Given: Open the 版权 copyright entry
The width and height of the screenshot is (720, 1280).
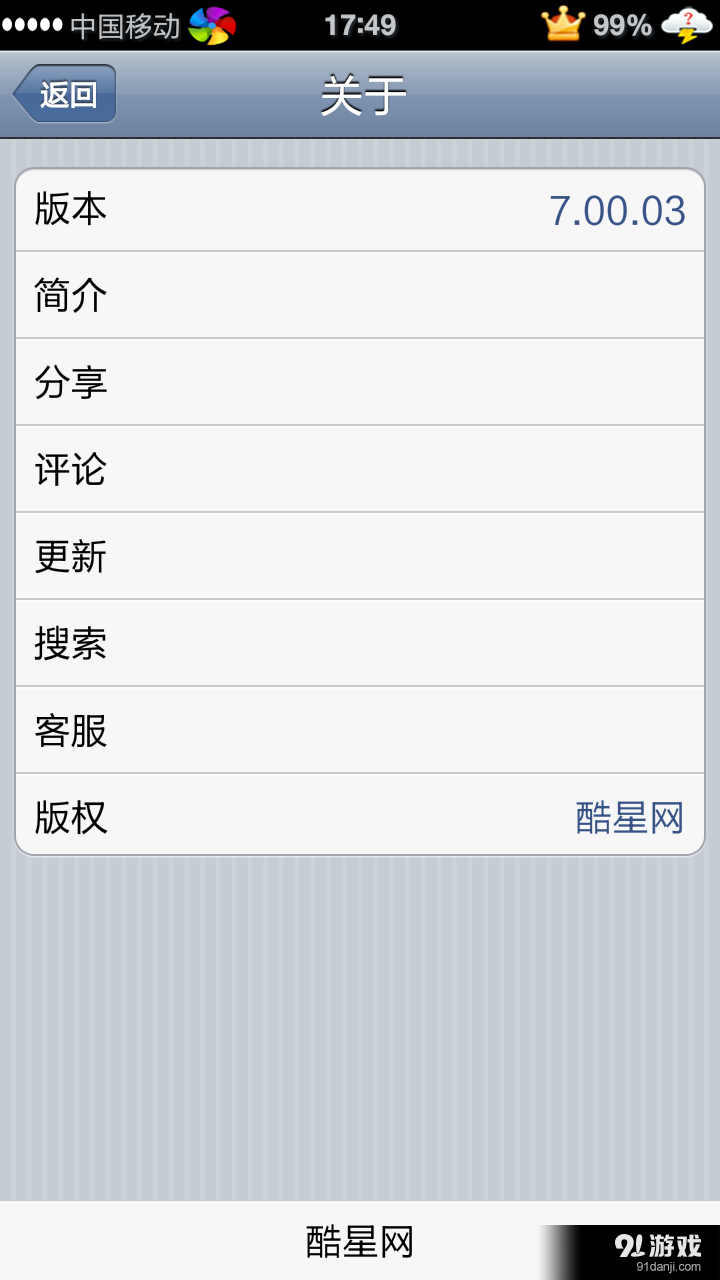Looking at the screenshot, I should click(360, 817).
